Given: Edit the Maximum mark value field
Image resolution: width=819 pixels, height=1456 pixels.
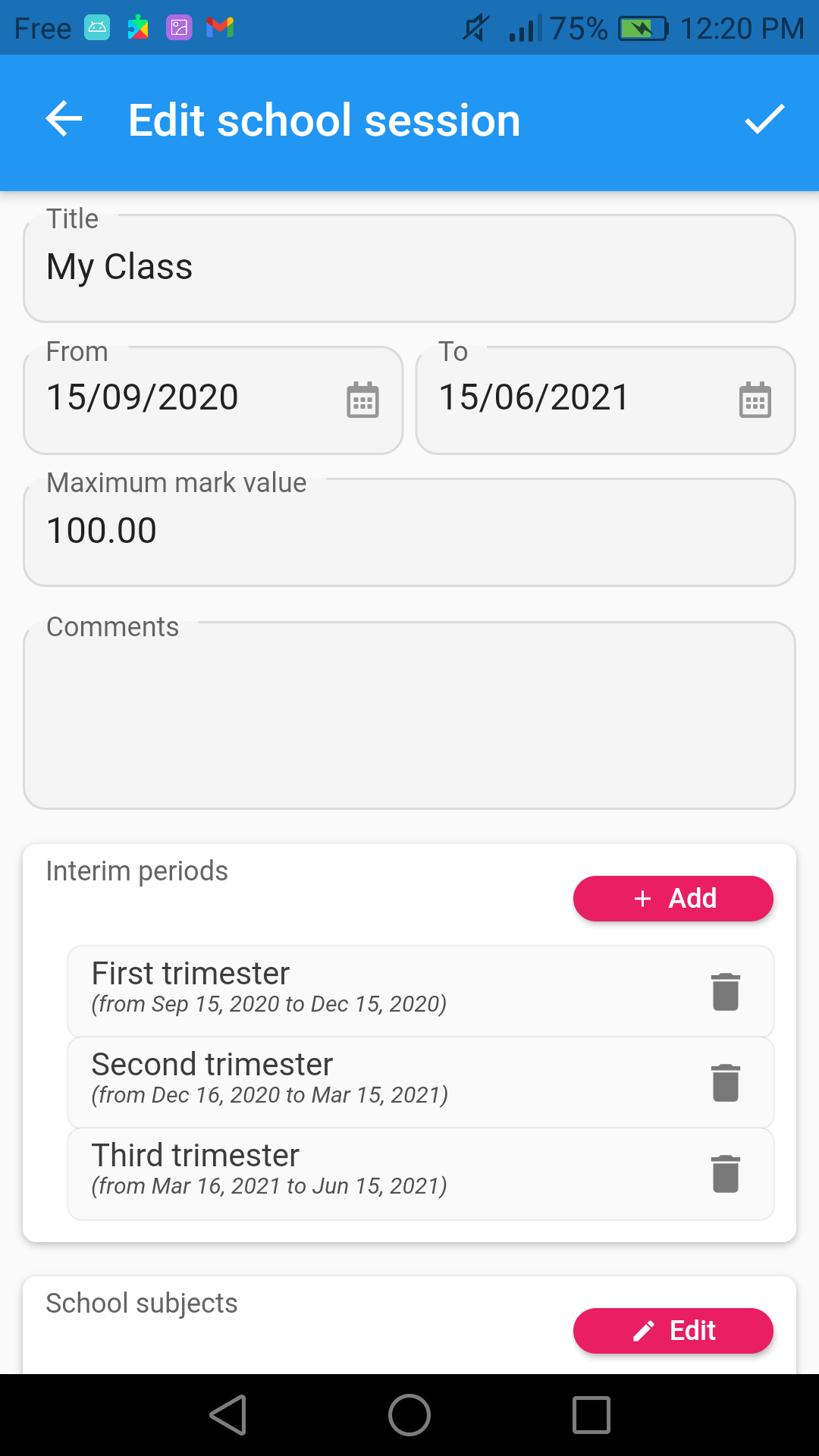Looking at the screenshot, I should tap(409, 532).
